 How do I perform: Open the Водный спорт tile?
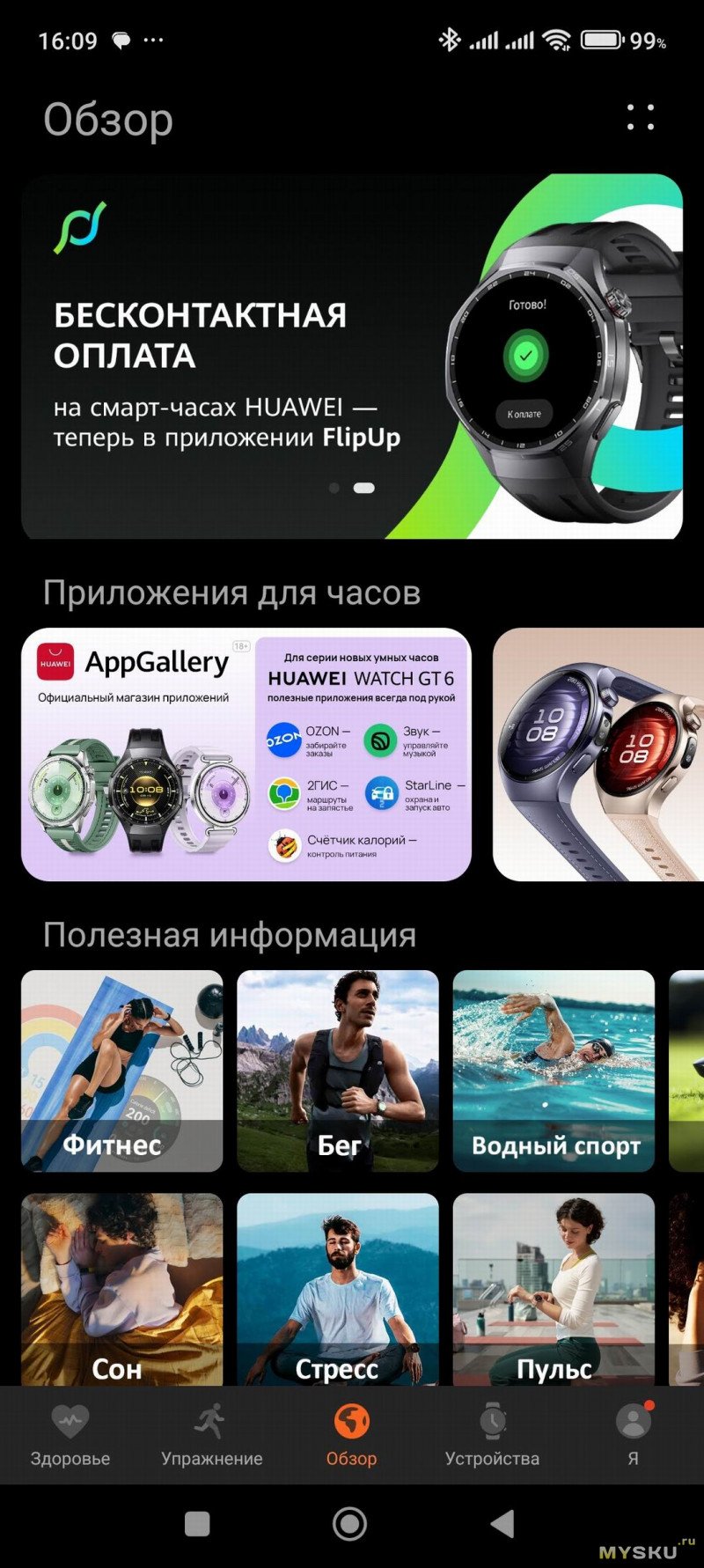click(x=554, y=1071)
